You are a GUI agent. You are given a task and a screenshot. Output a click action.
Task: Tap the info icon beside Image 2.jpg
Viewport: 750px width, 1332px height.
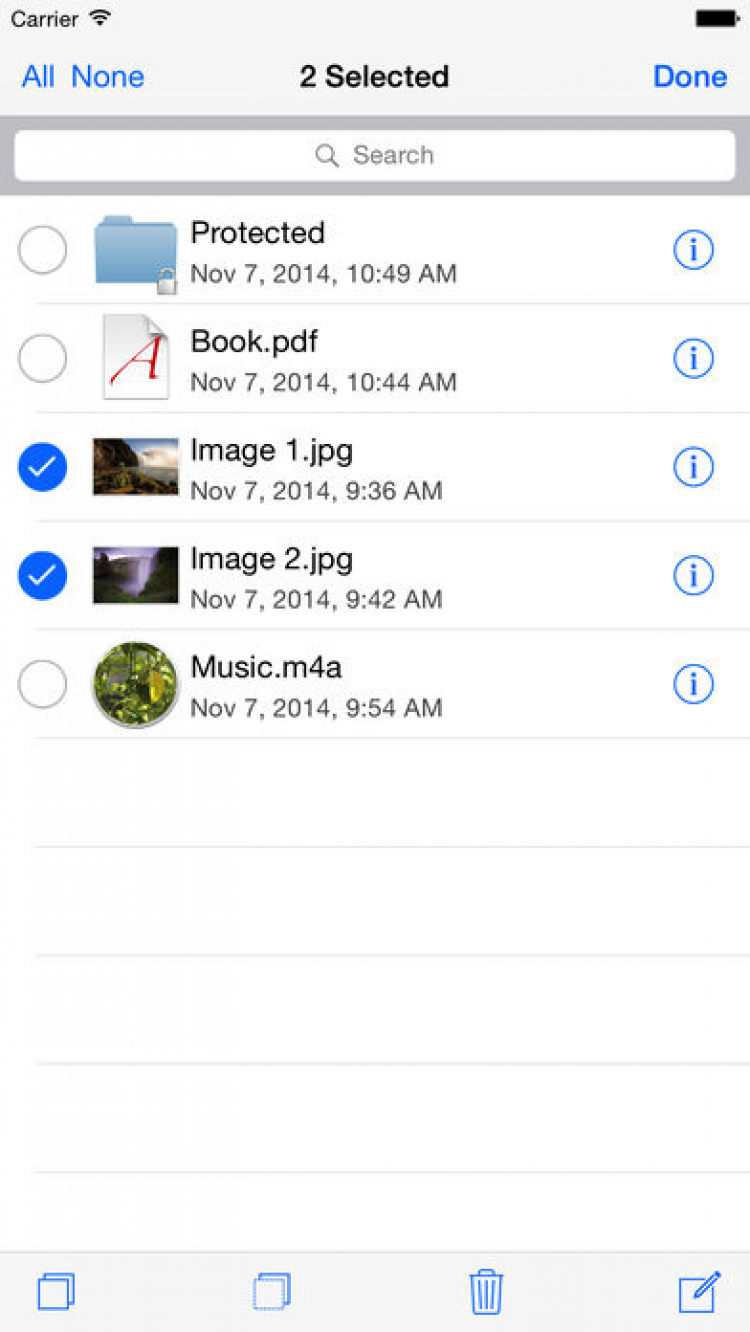[x=693, y=576]
